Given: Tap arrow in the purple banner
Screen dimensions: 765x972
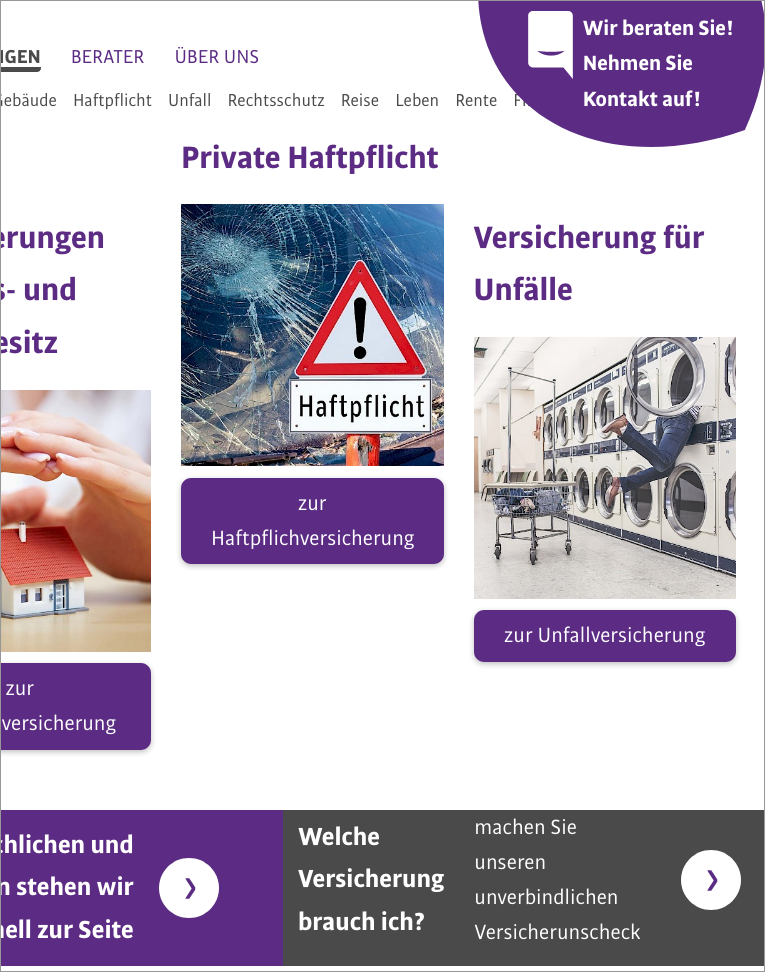Looking at the screenshot, I should coord(189,888).
